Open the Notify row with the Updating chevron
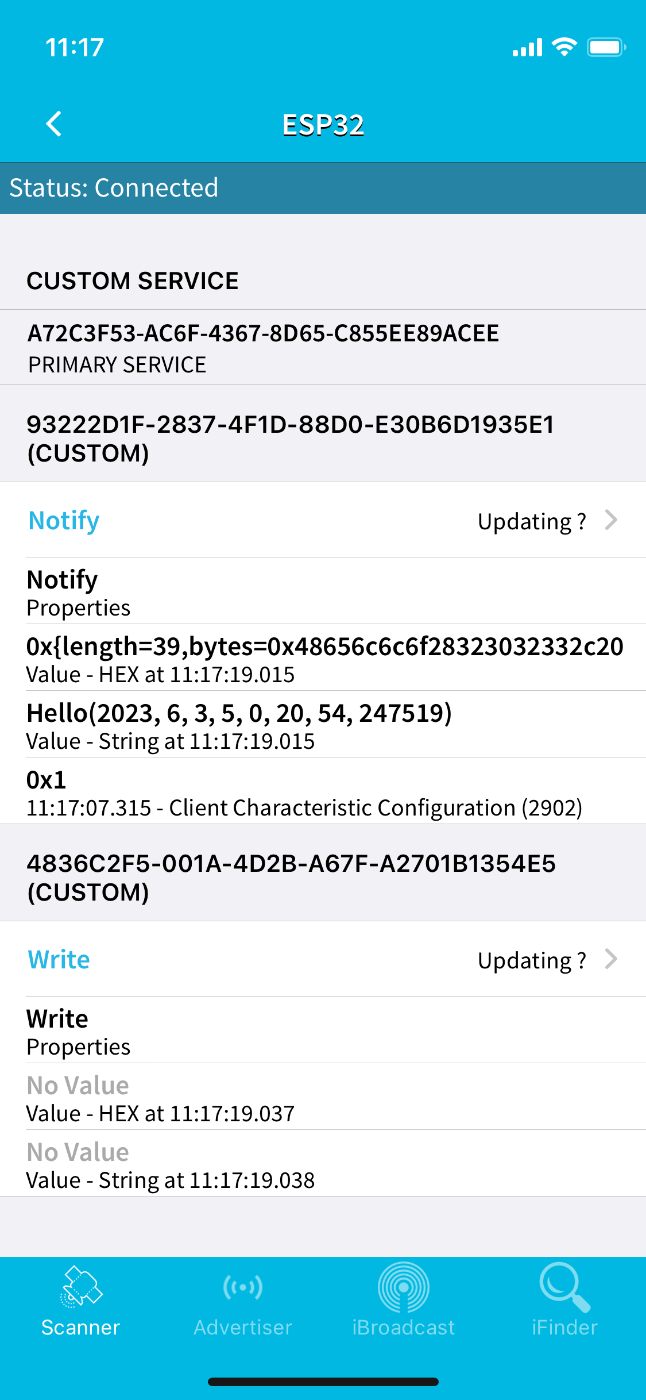Screen dimensions: 646x1400 [x=323, y=521]
